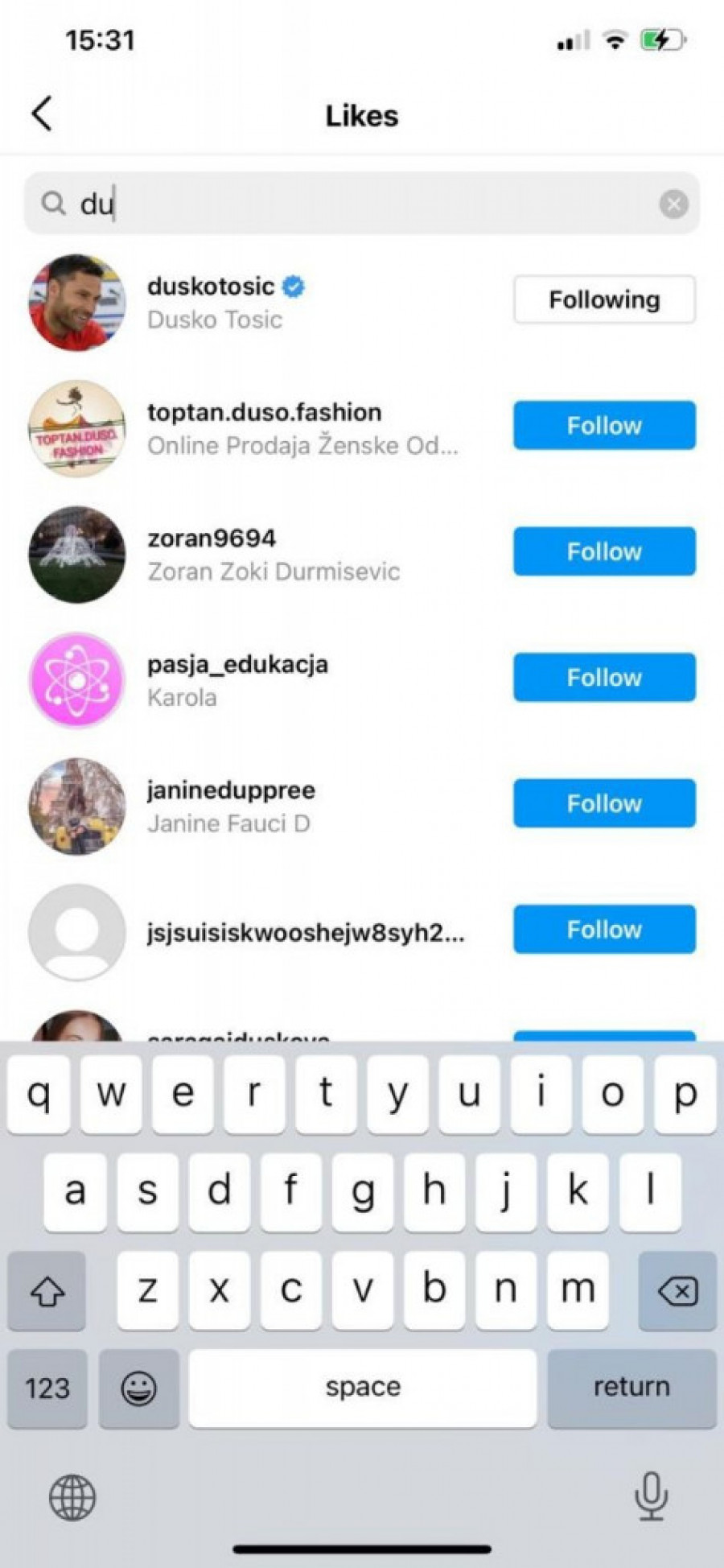
Task: Follow zoran9694
Action: (x=604, y=551)
